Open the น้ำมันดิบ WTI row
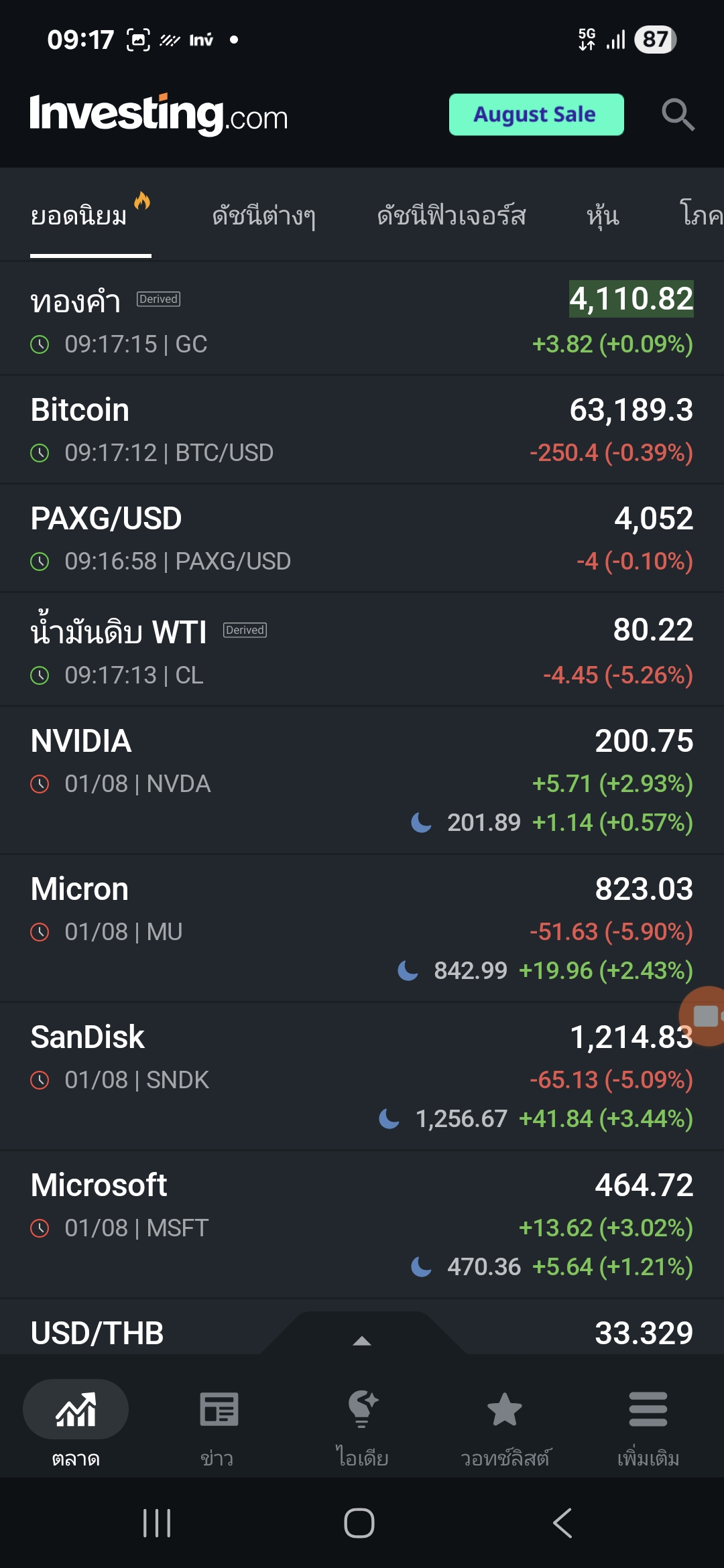724x1568 pixels. click(x=362, y=650)
